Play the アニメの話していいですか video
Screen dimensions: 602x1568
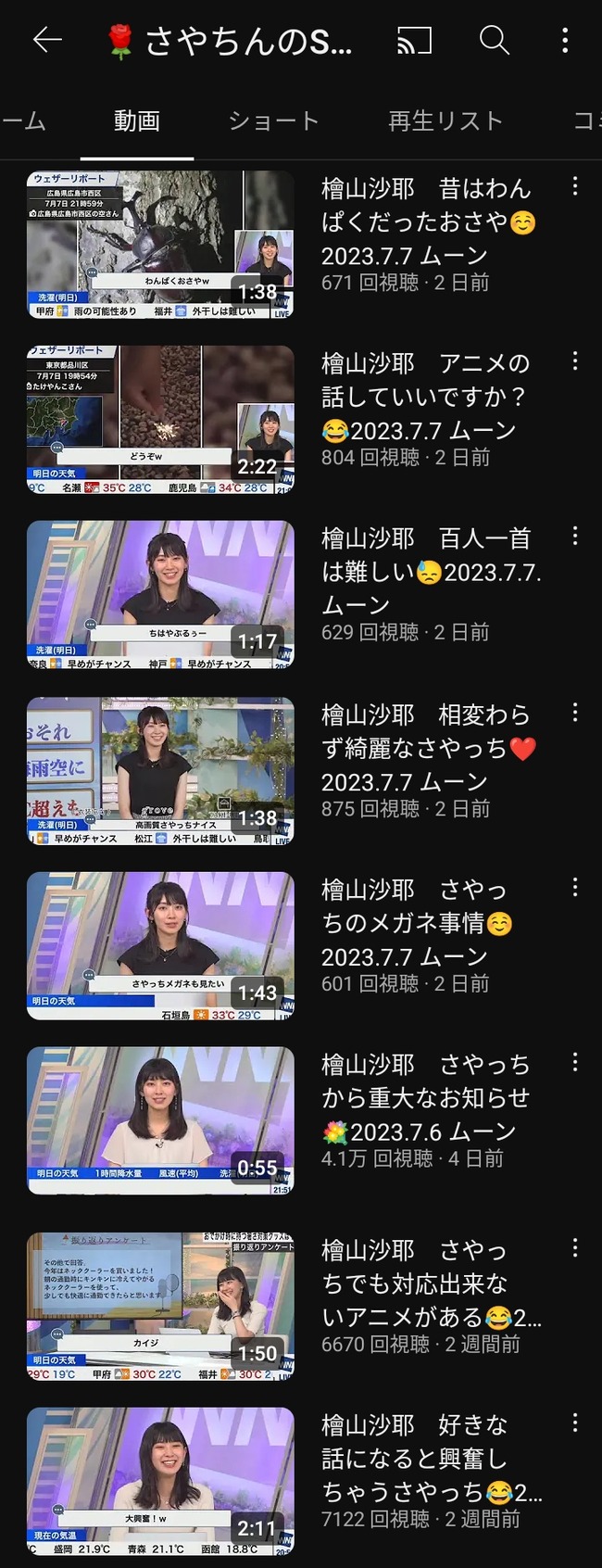point(160,420)
